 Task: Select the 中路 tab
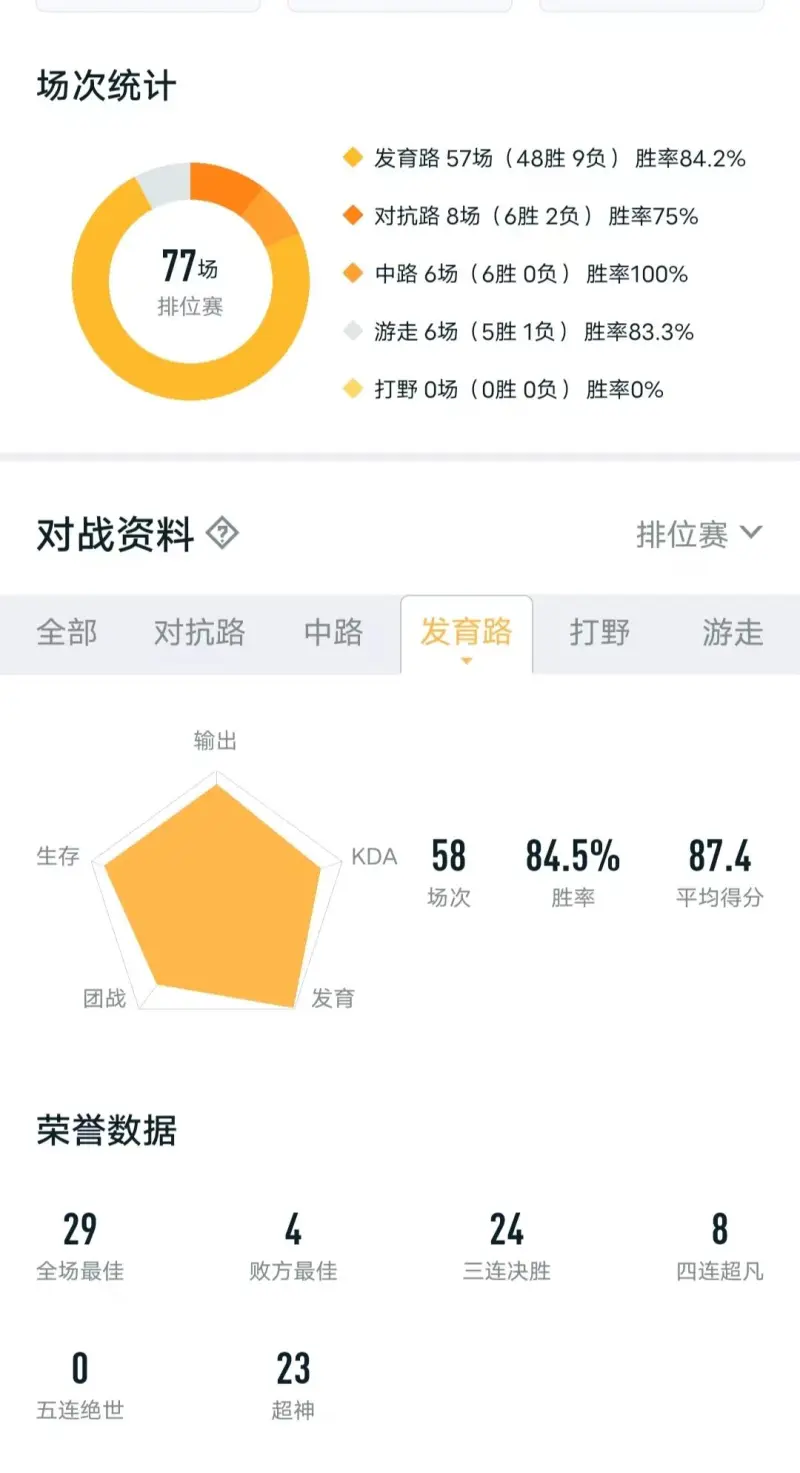pyautogui.click(x=334, y=633)
